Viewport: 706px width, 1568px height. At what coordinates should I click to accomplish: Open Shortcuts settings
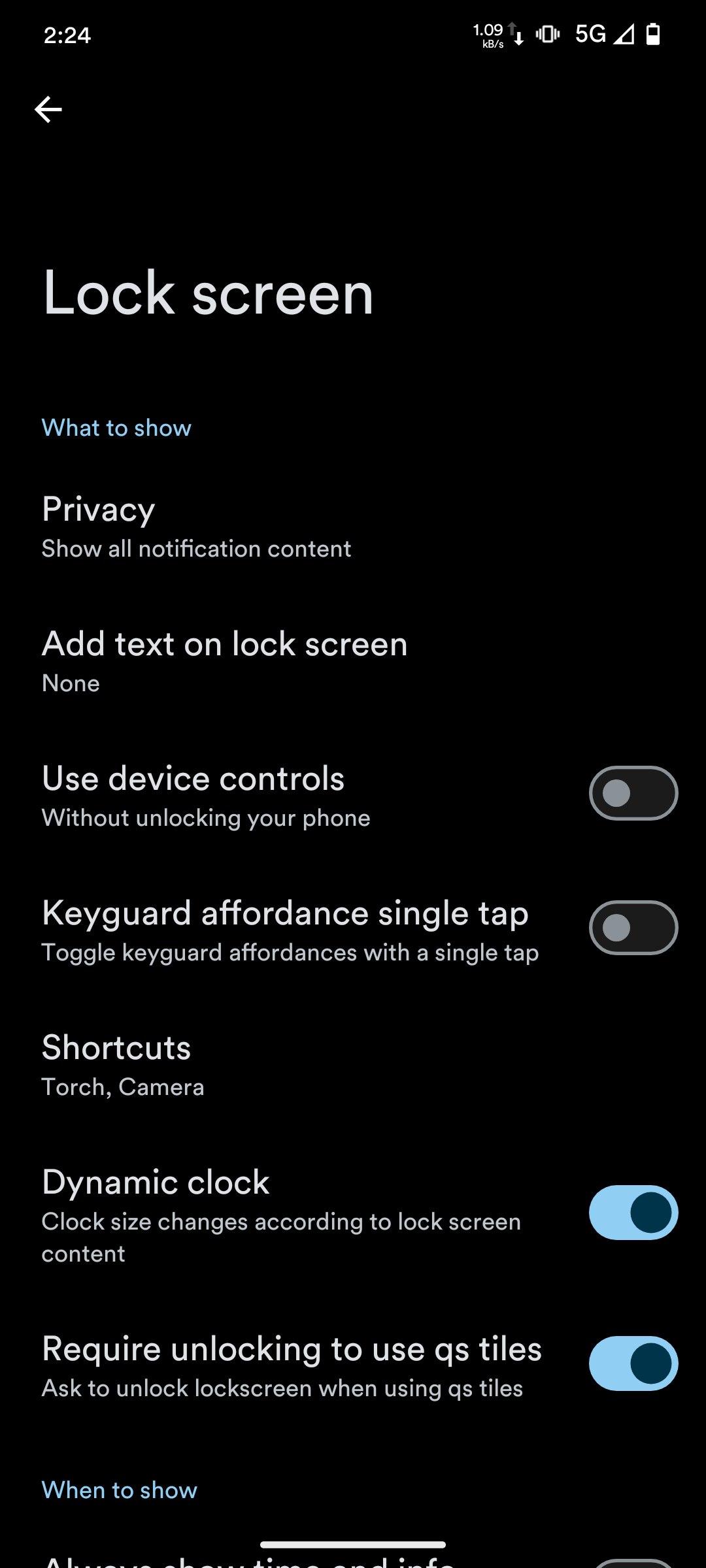coord(123,1065)
